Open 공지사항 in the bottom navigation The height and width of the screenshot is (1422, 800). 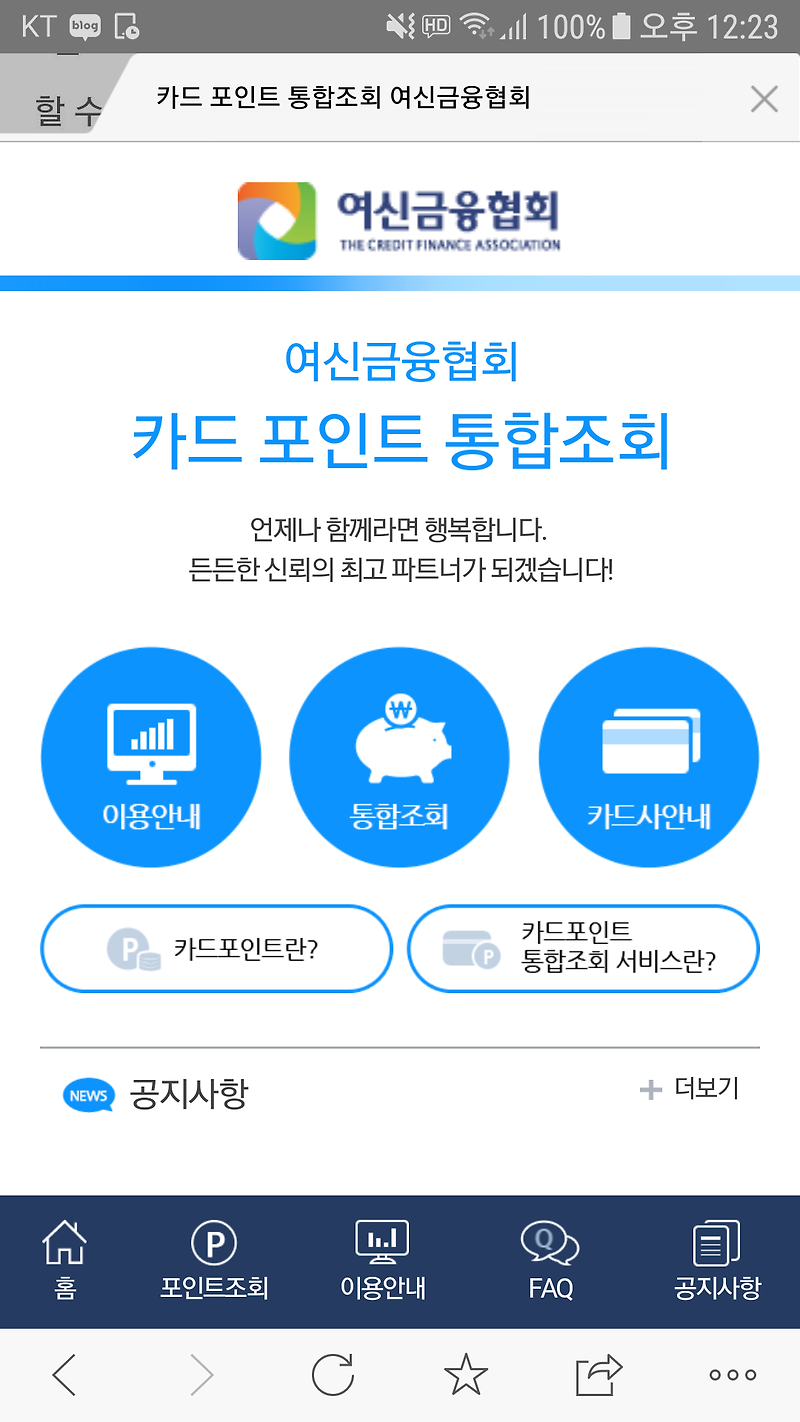click(x=717, y=1261)
